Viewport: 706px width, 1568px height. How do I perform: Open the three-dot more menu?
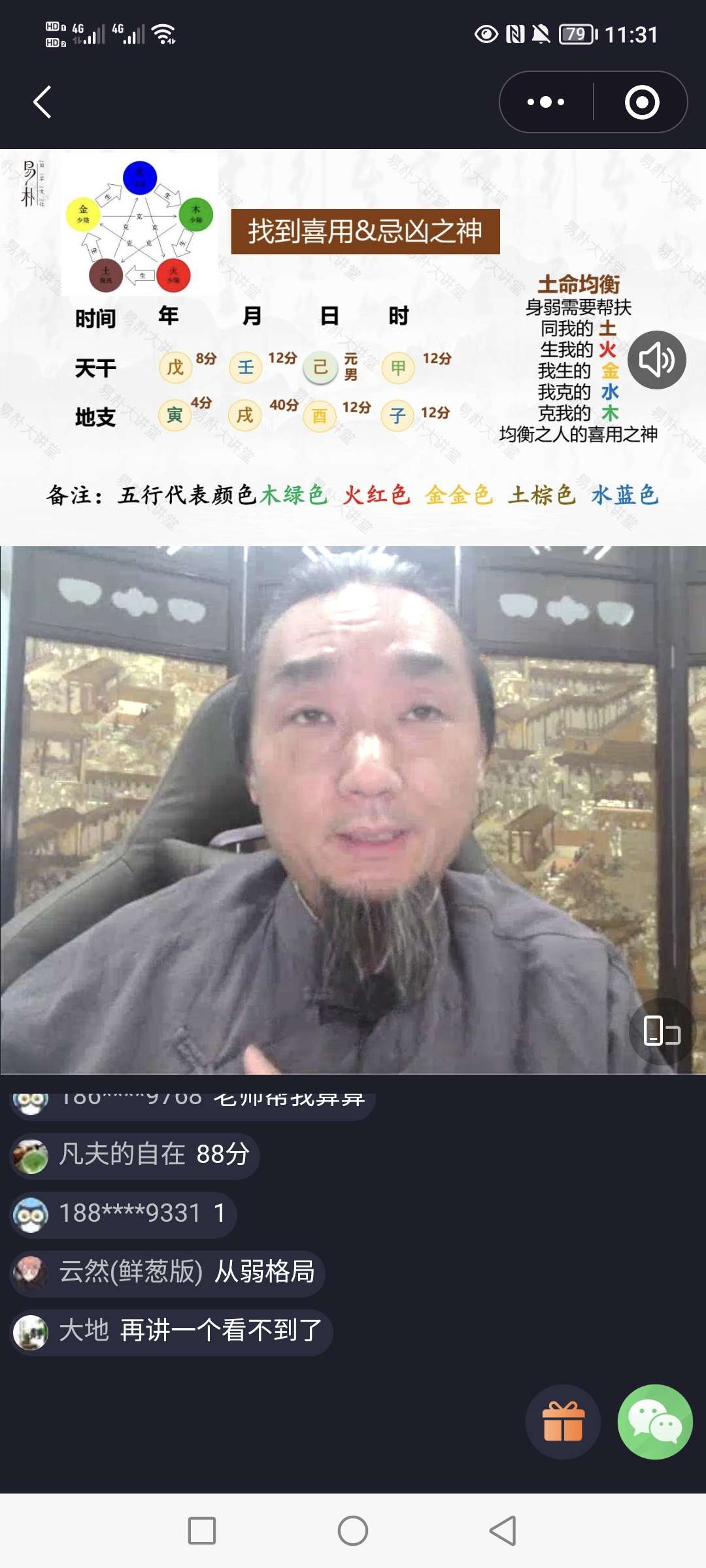[546, 102]
